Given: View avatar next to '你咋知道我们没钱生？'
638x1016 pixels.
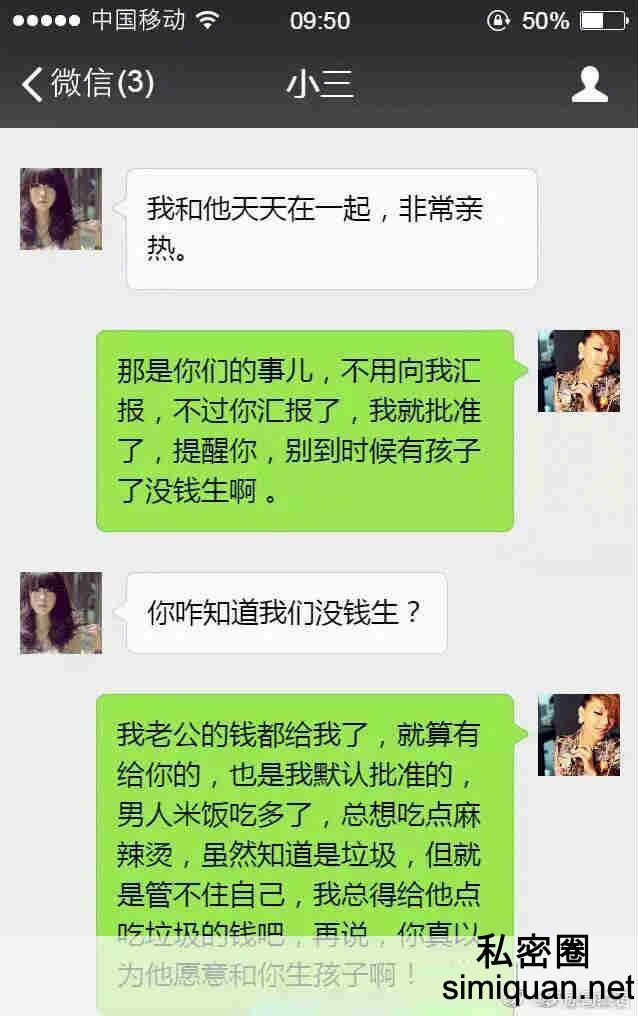Looking at the screenshot, I should (x=61, y=613).
